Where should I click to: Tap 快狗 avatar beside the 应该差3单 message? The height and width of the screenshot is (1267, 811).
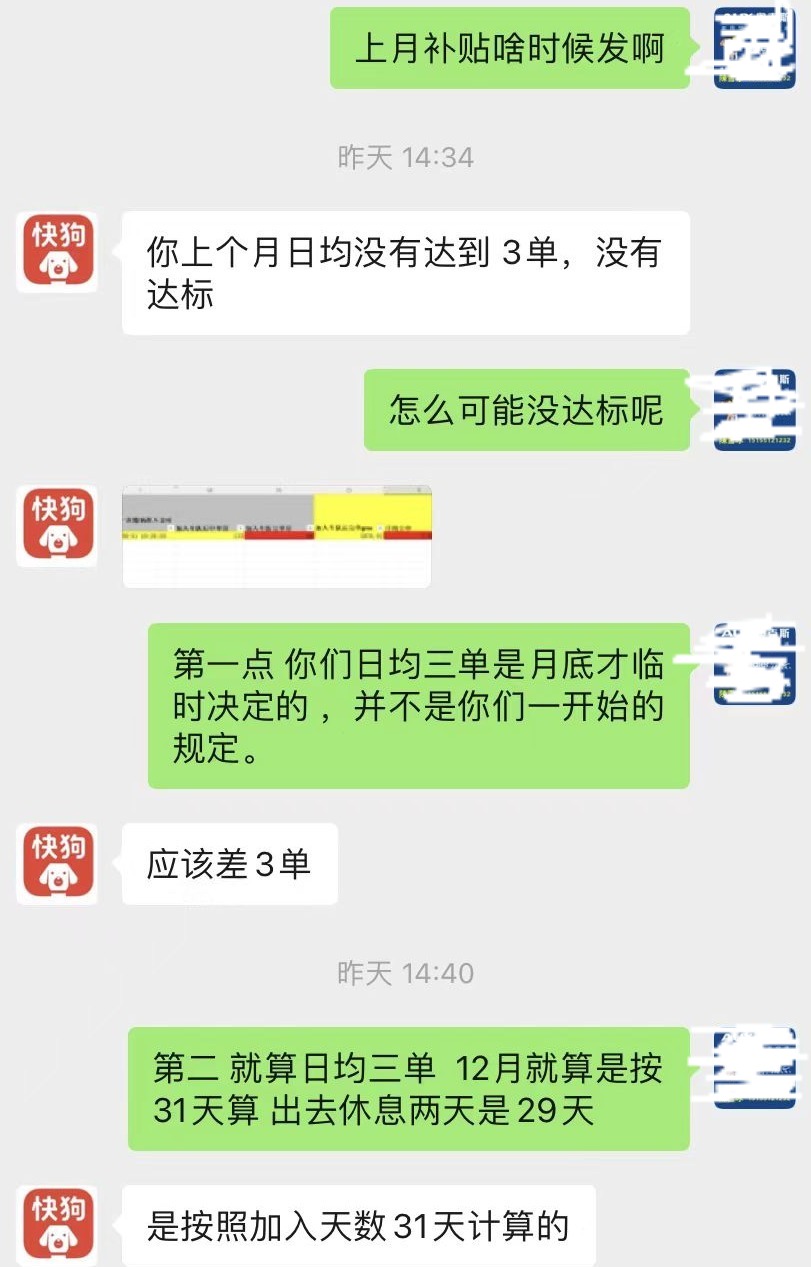click(x=57, y=864)
